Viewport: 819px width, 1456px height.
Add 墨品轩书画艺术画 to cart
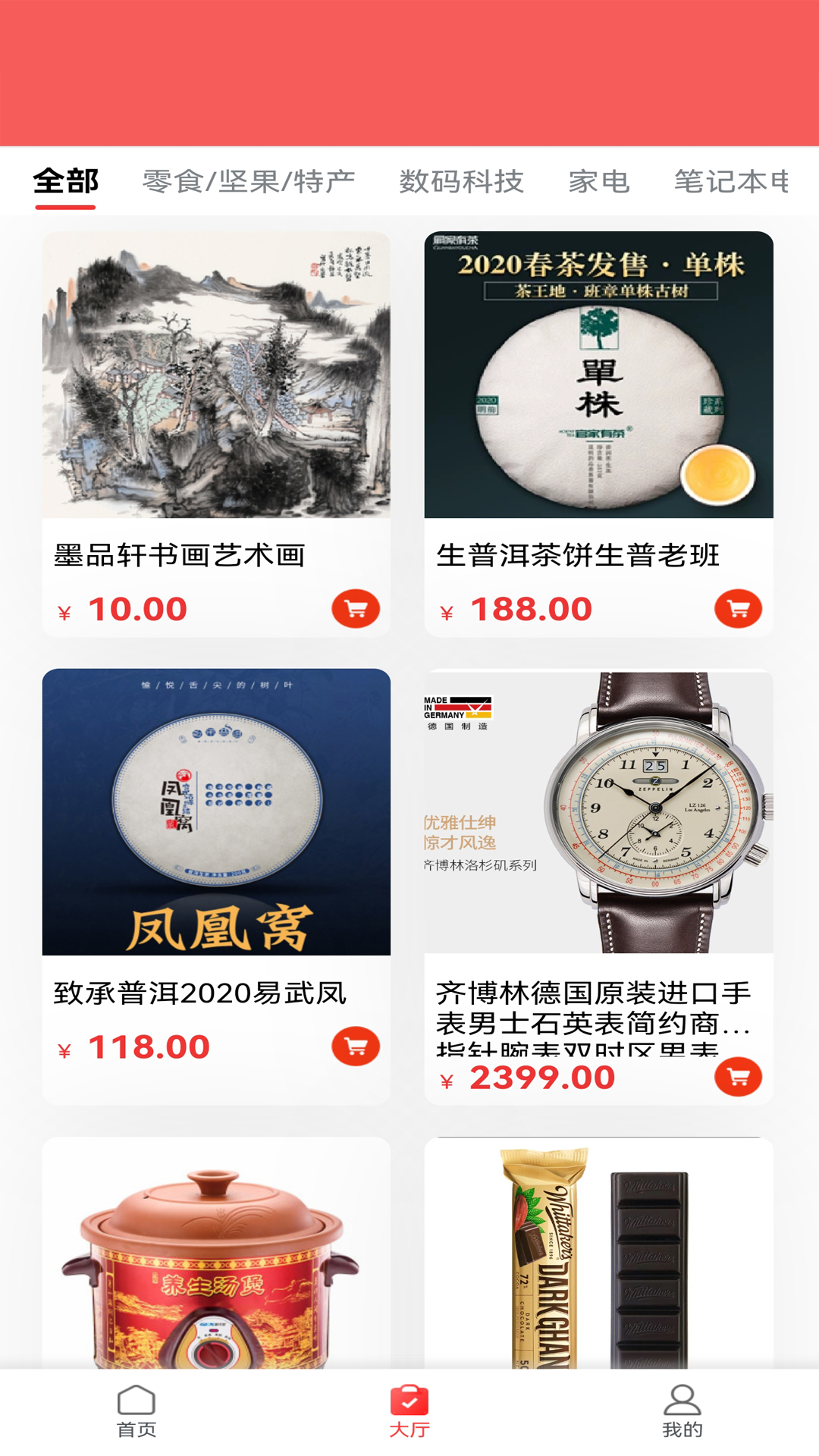point(356,608)
